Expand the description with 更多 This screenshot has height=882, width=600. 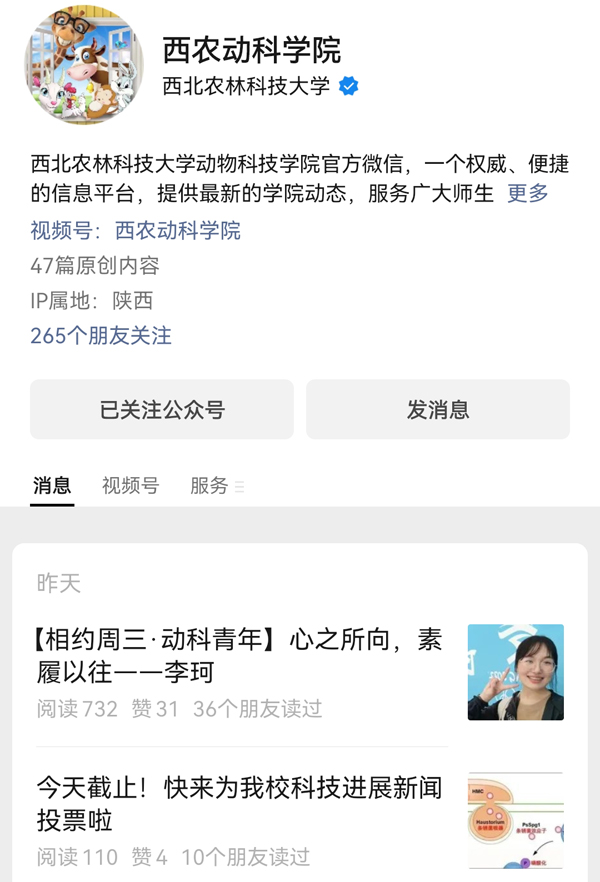(x=527, y=193)
